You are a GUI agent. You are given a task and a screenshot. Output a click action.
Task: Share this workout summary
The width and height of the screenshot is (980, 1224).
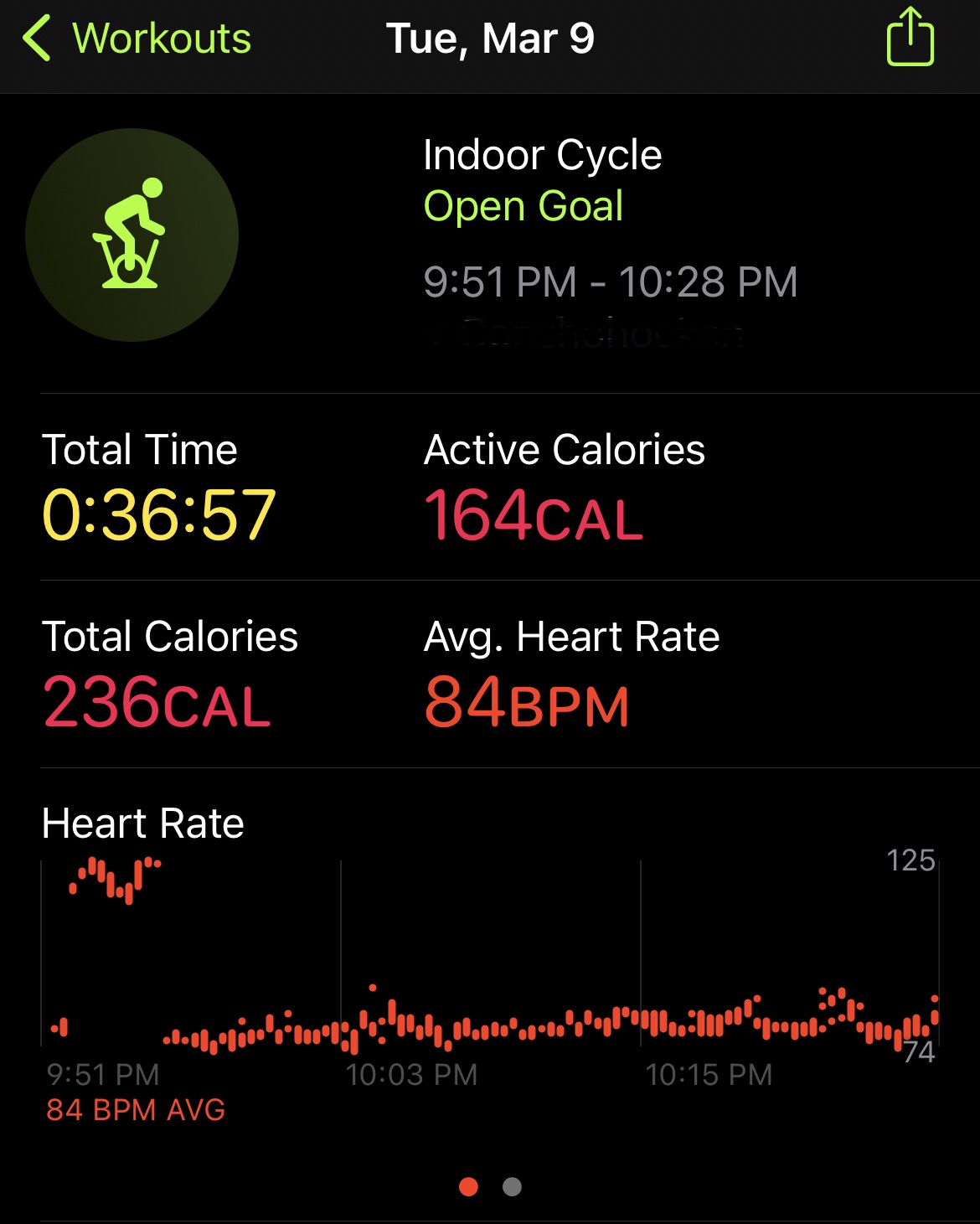coord(910,38)
